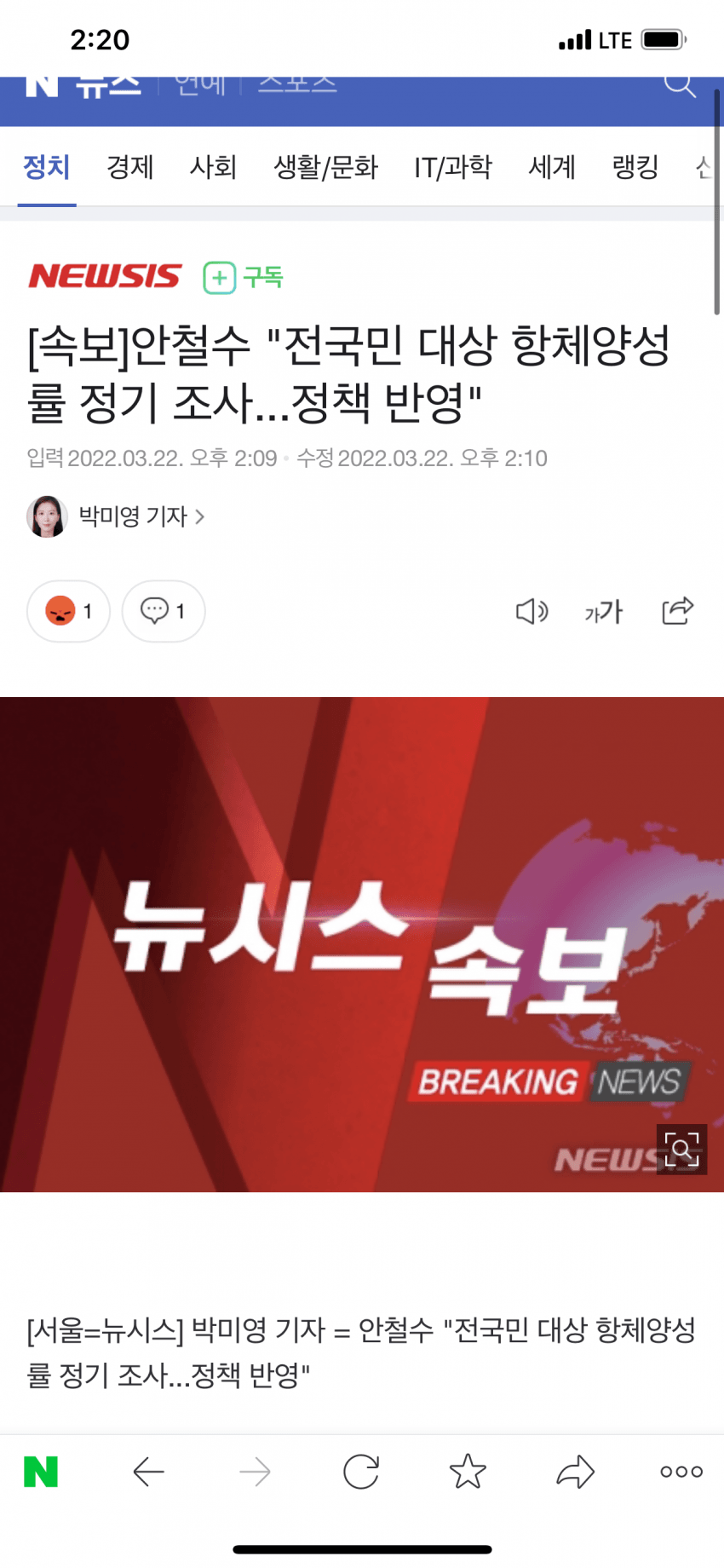This screenshot has height=1568, width=724.
Task: Switch to the 사회 tab
Action: coord(213,167)
